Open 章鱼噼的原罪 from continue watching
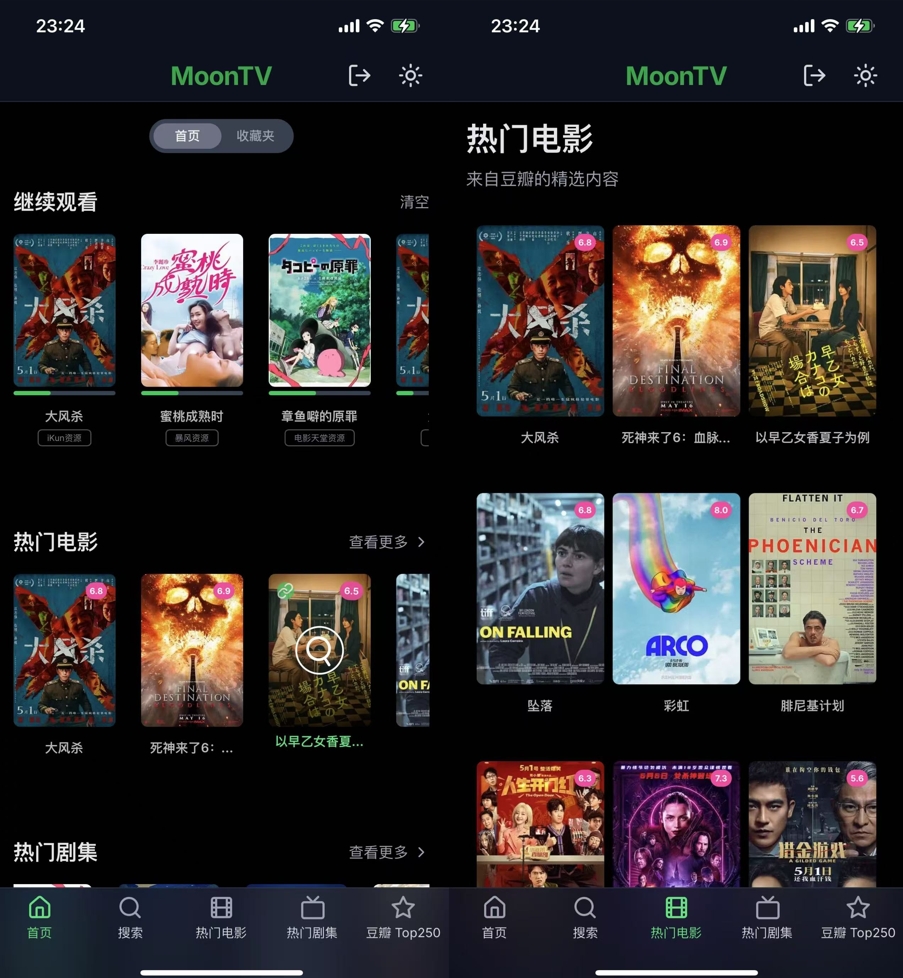The height and width of the screenshot is (978, 903). (x=319, y=310)
